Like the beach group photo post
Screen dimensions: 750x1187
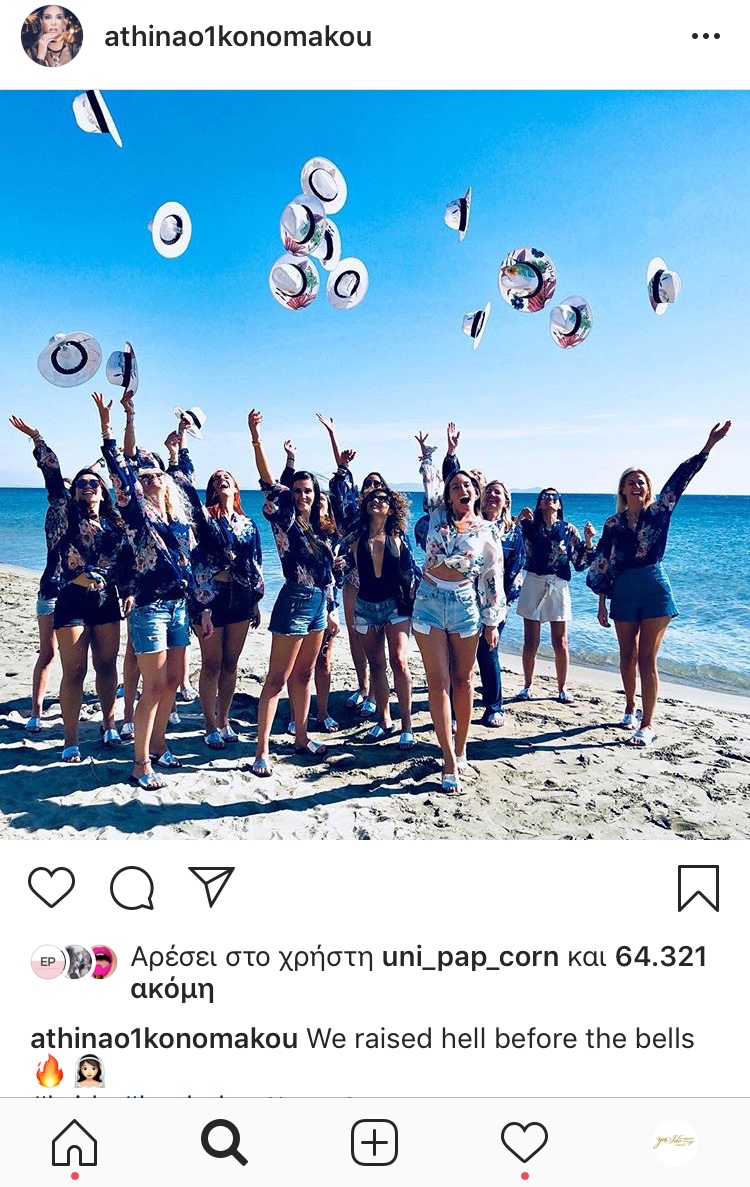(51, 887)
